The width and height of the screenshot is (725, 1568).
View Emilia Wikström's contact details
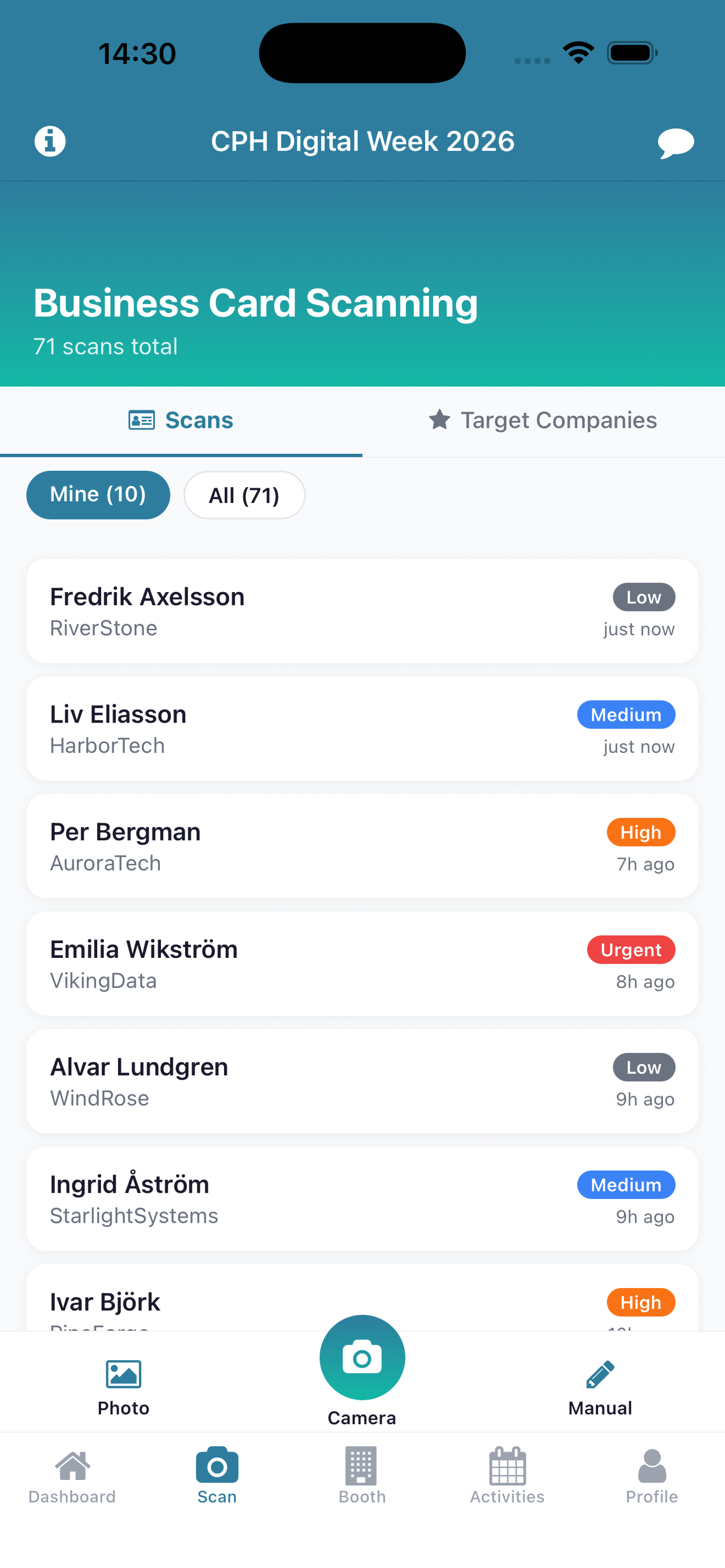click(361, 963)
